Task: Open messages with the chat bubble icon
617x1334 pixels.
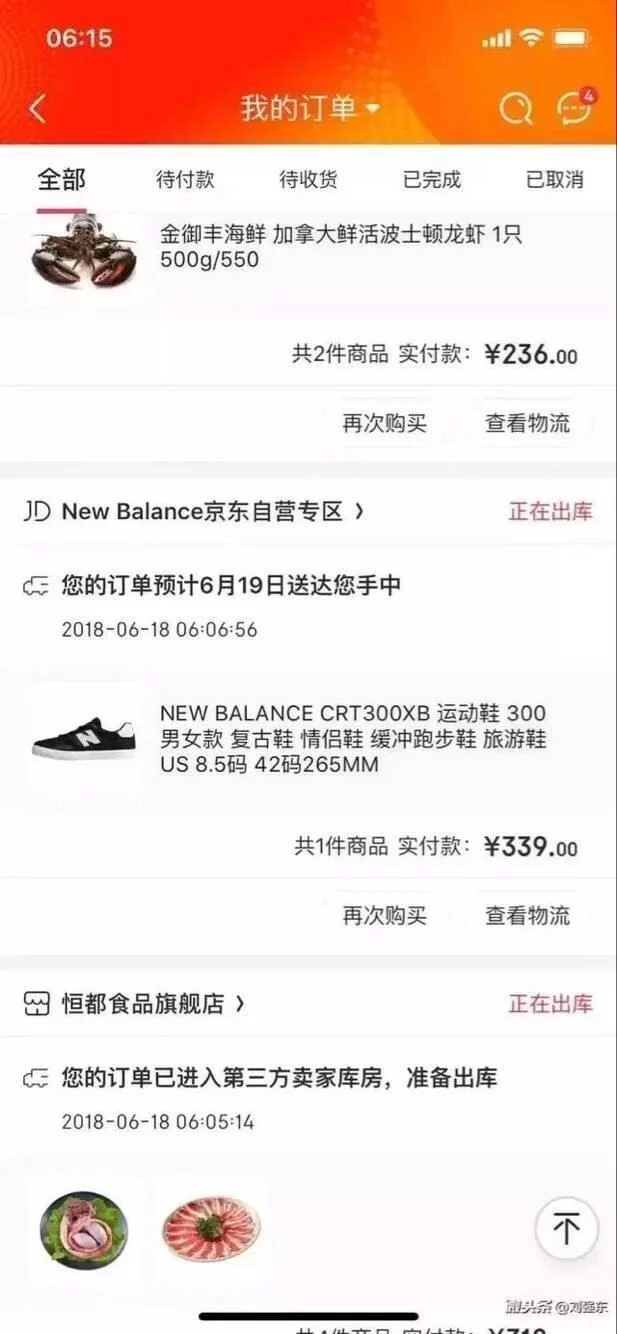Action: (575, 108)
